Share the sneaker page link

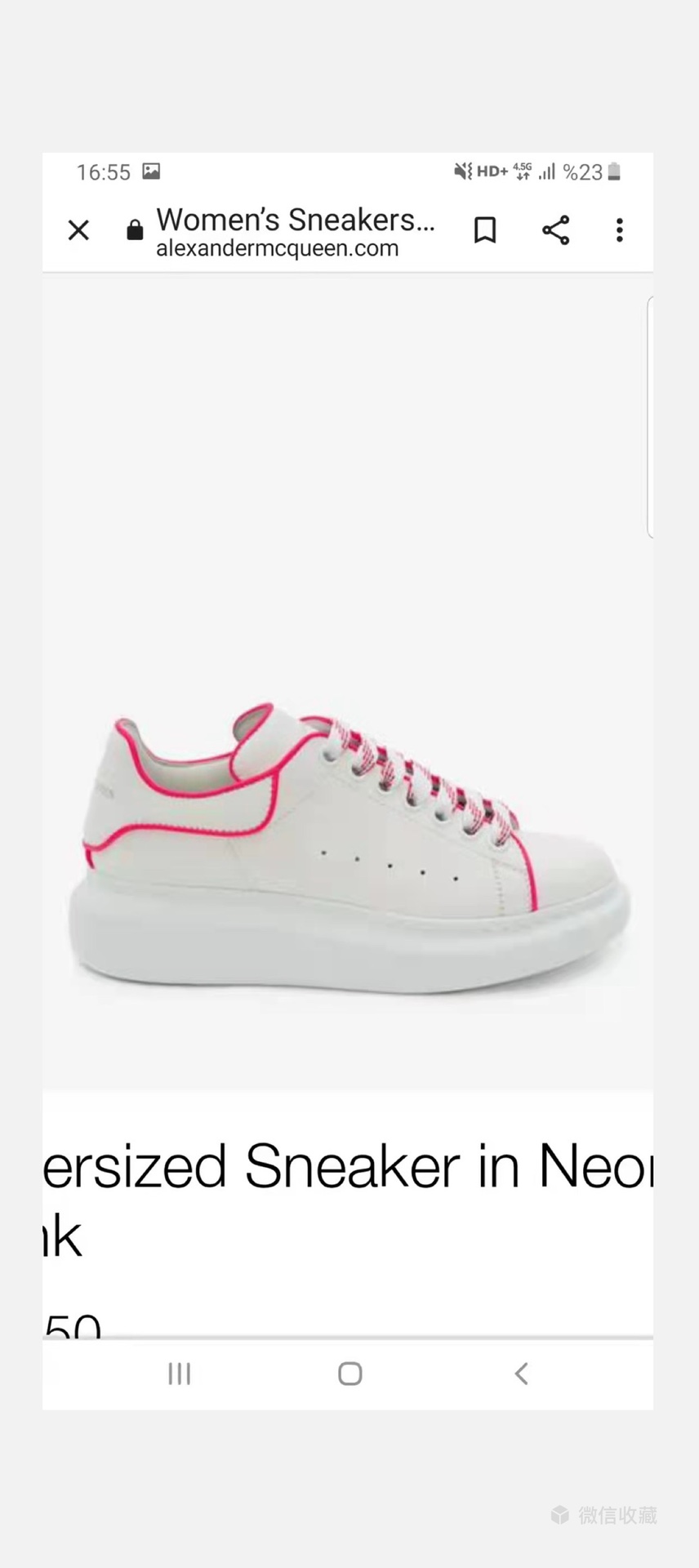point(555,230)
